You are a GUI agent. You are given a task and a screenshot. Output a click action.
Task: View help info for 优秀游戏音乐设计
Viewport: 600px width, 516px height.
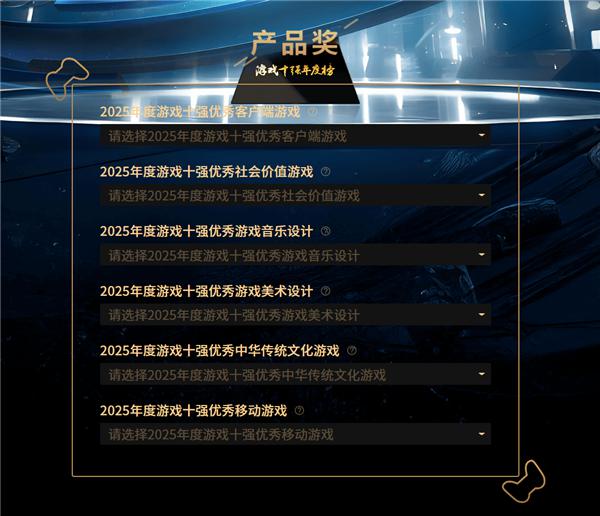326,231
